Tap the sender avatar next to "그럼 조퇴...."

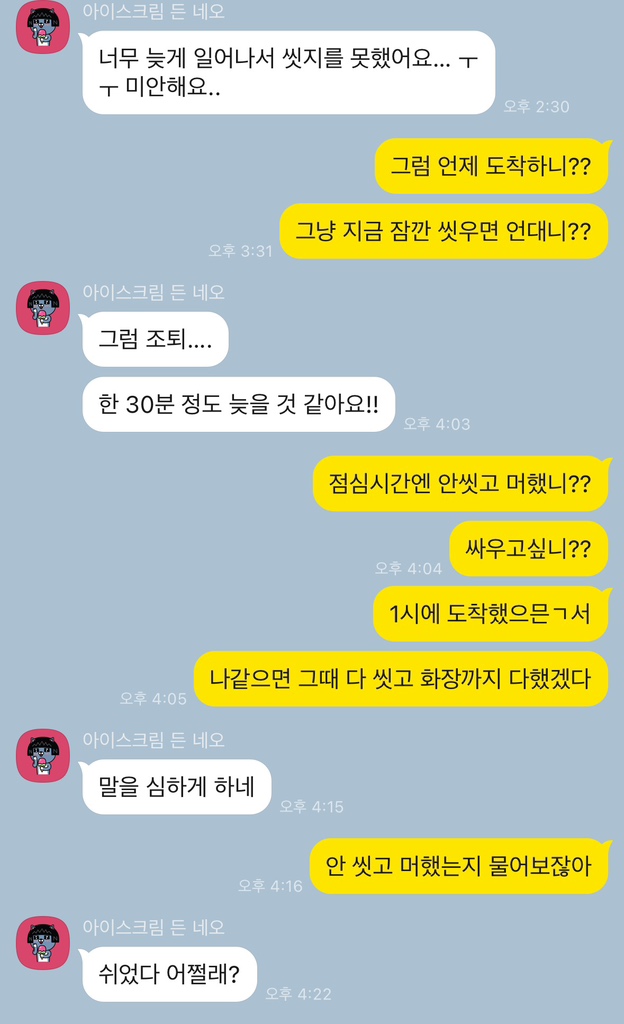[43, 308]
